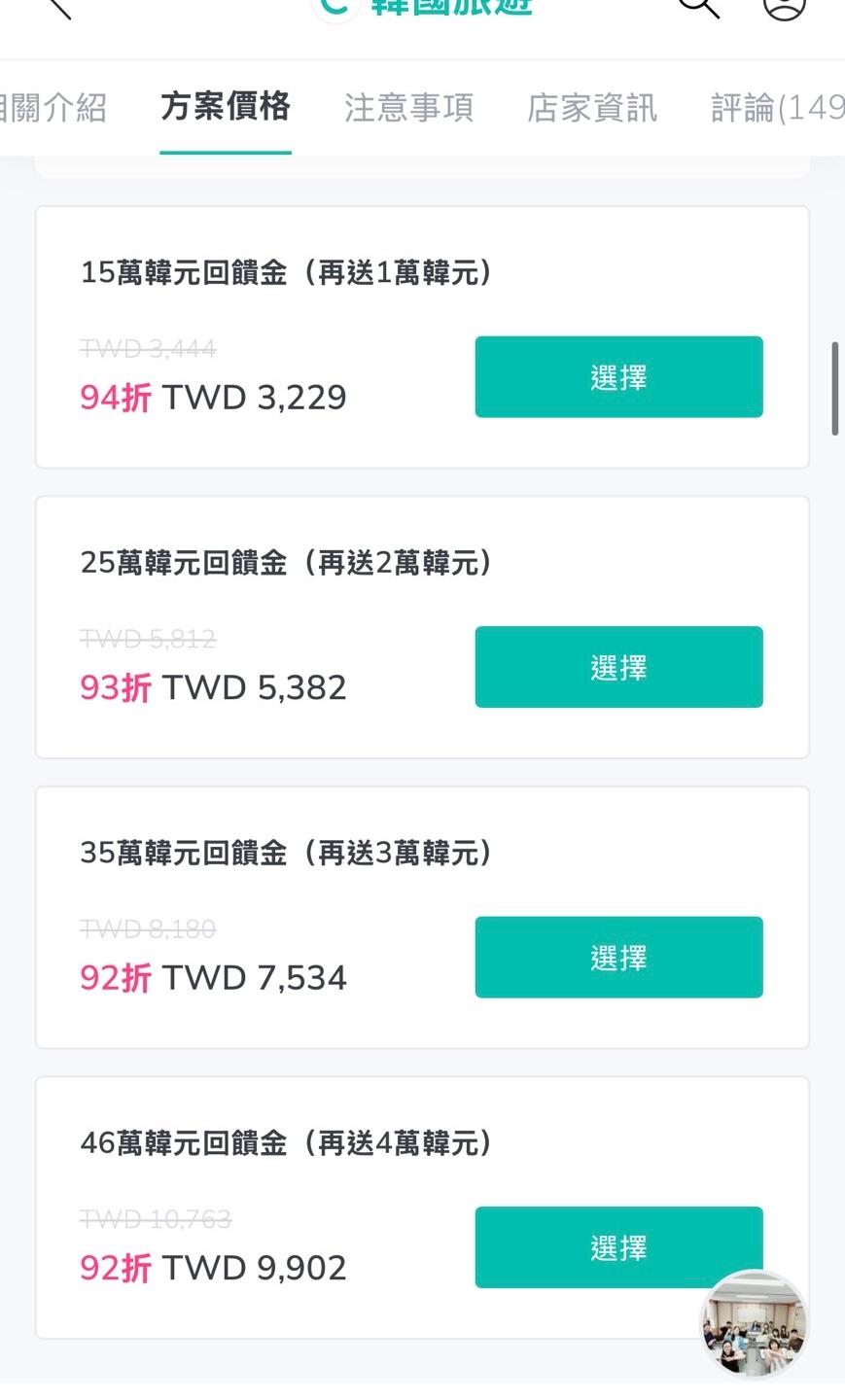Open the user profile icon
Viewport: 845px width, 1400px height.
pyautogui.click(x=784, y=6)
